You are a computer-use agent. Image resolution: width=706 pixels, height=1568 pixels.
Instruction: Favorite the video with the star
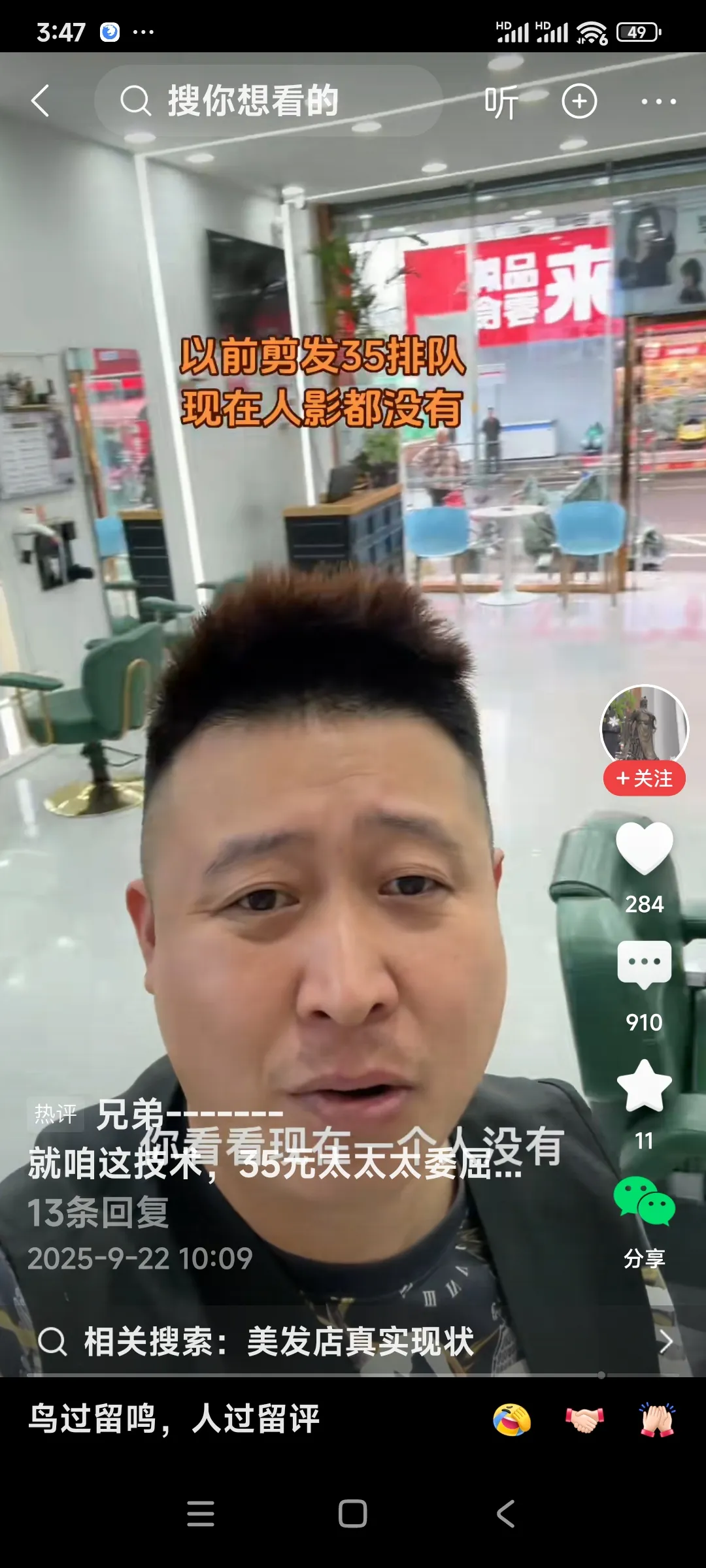[x=644, y=1086]
